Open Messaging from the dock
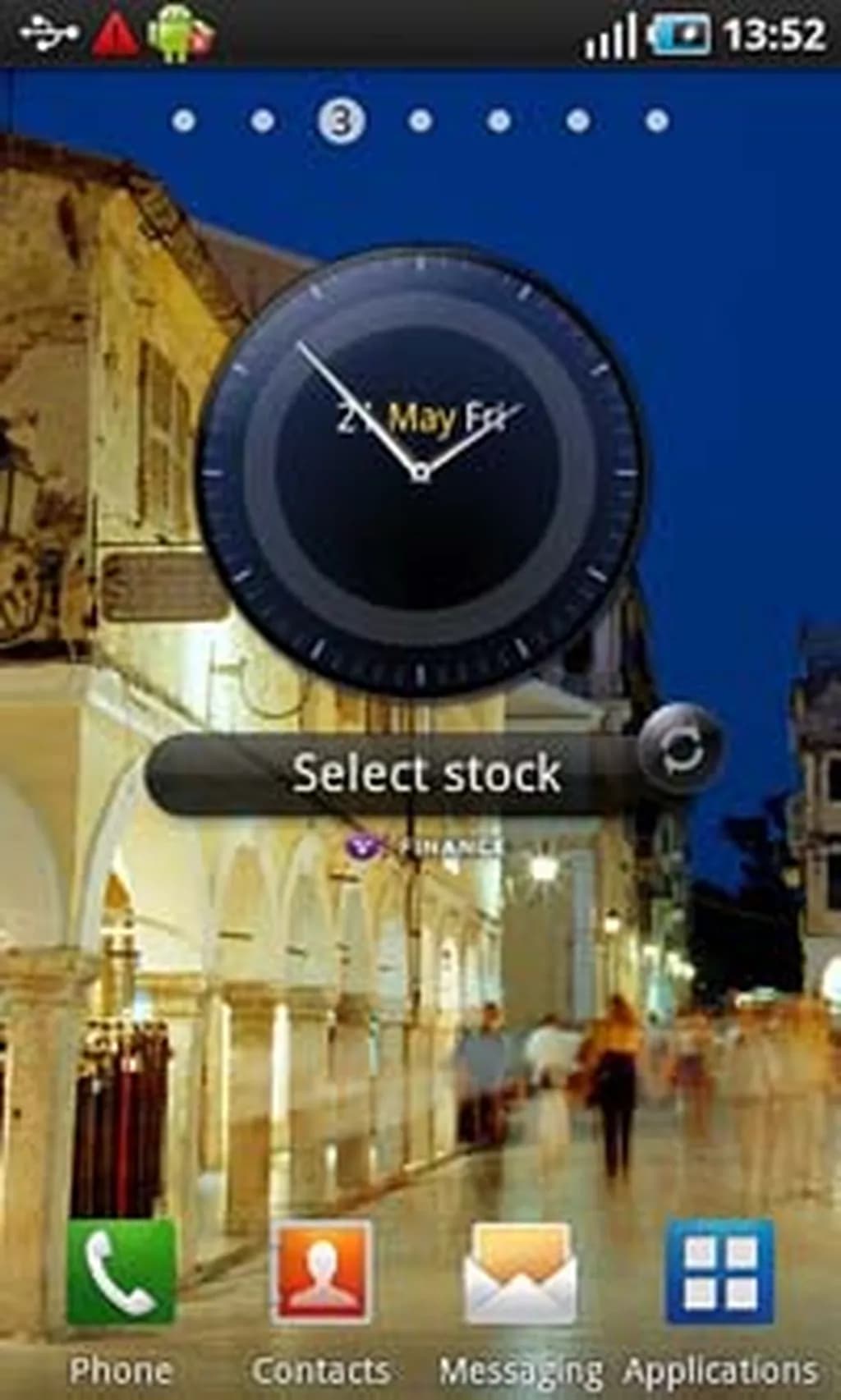Image resolution: width=841 pixels, height=1400 pixels. pyautogui.click(x=520, y=1274)
